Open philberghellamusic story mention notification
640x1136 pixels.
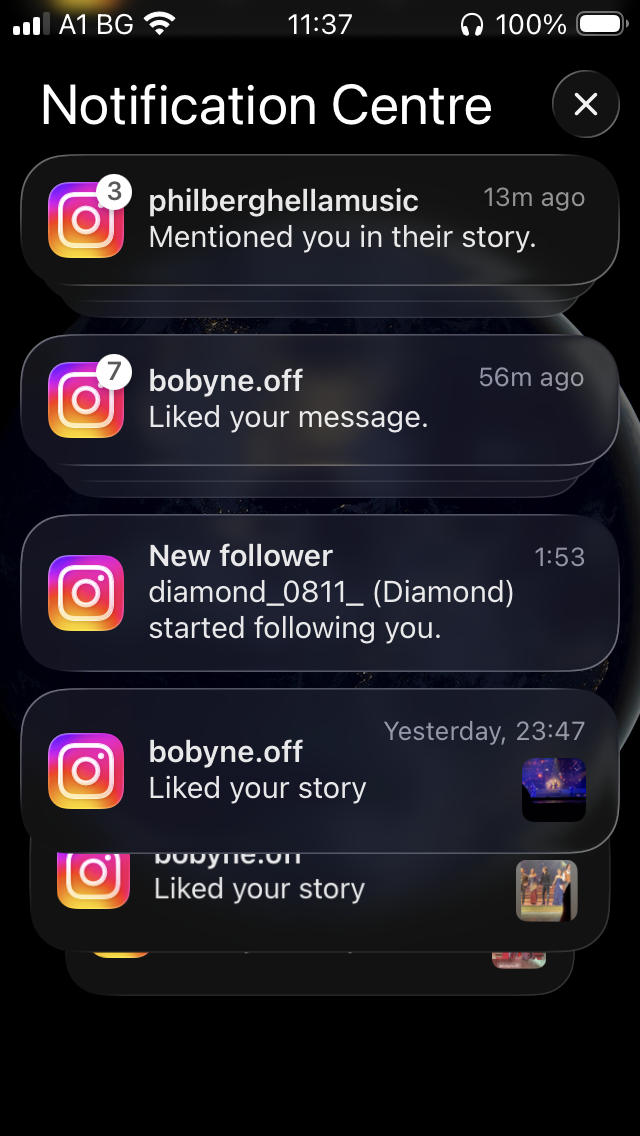click(320, 220)
